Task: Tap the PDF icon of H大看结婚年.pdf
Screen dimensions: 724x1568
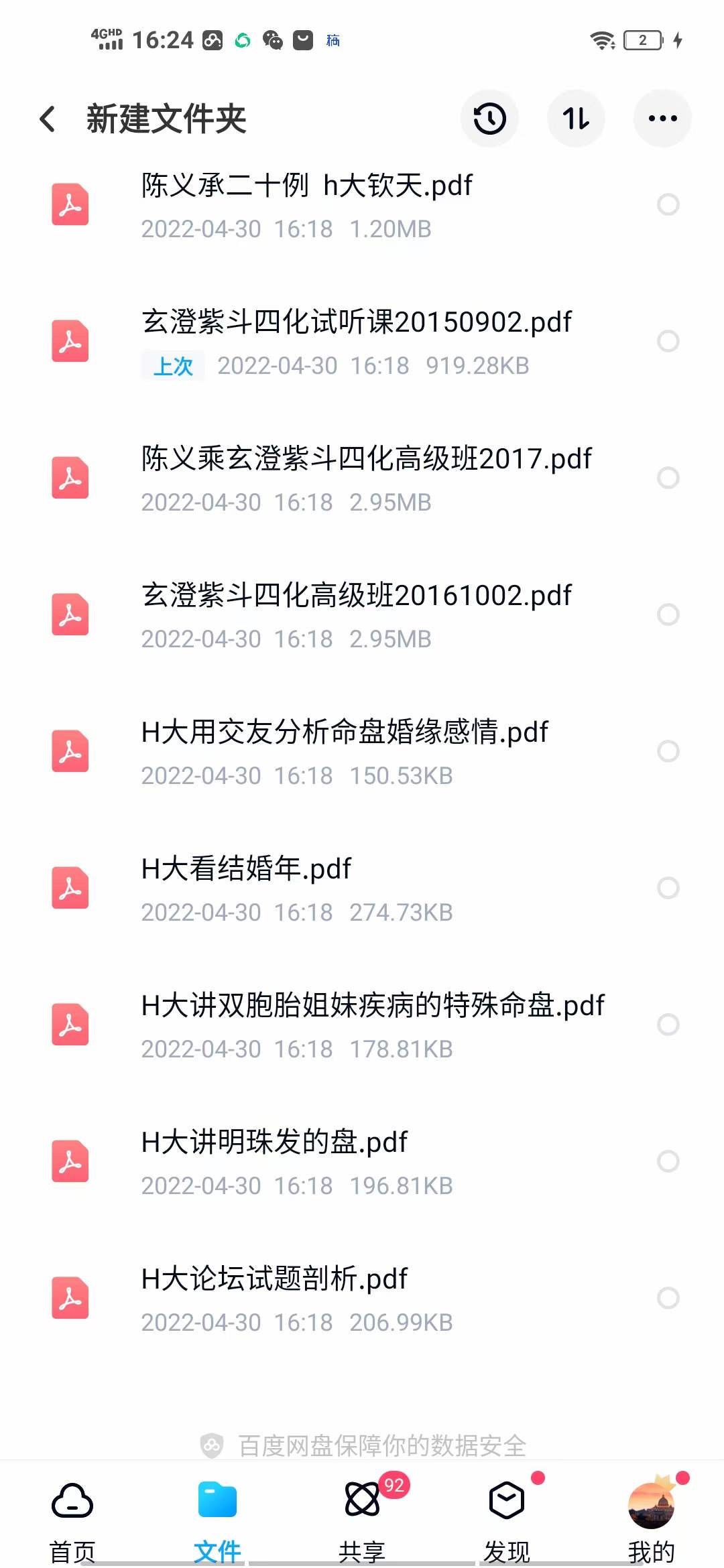Action: 70,889
